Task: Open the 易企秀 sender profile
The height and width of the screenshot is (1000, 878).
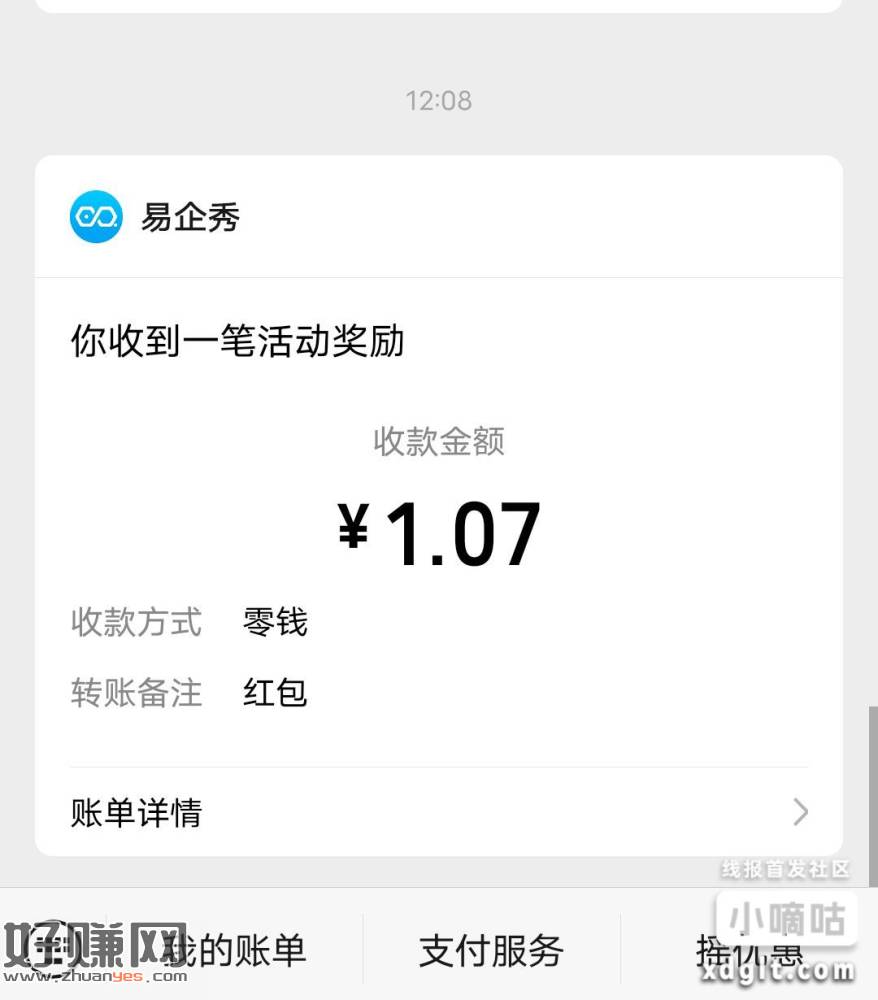Action: point(156,217)
